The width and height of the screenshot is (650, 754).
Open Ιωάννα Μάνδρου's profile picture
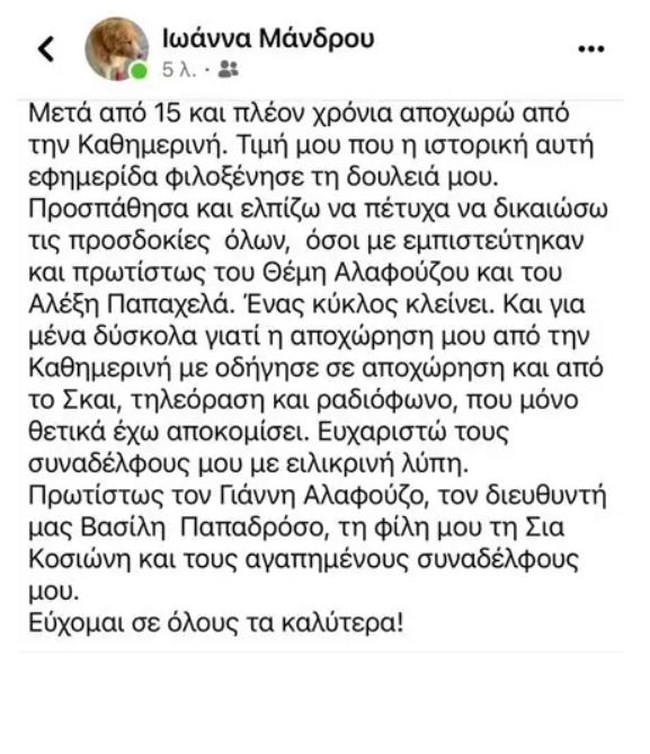[x=117, y=50]
